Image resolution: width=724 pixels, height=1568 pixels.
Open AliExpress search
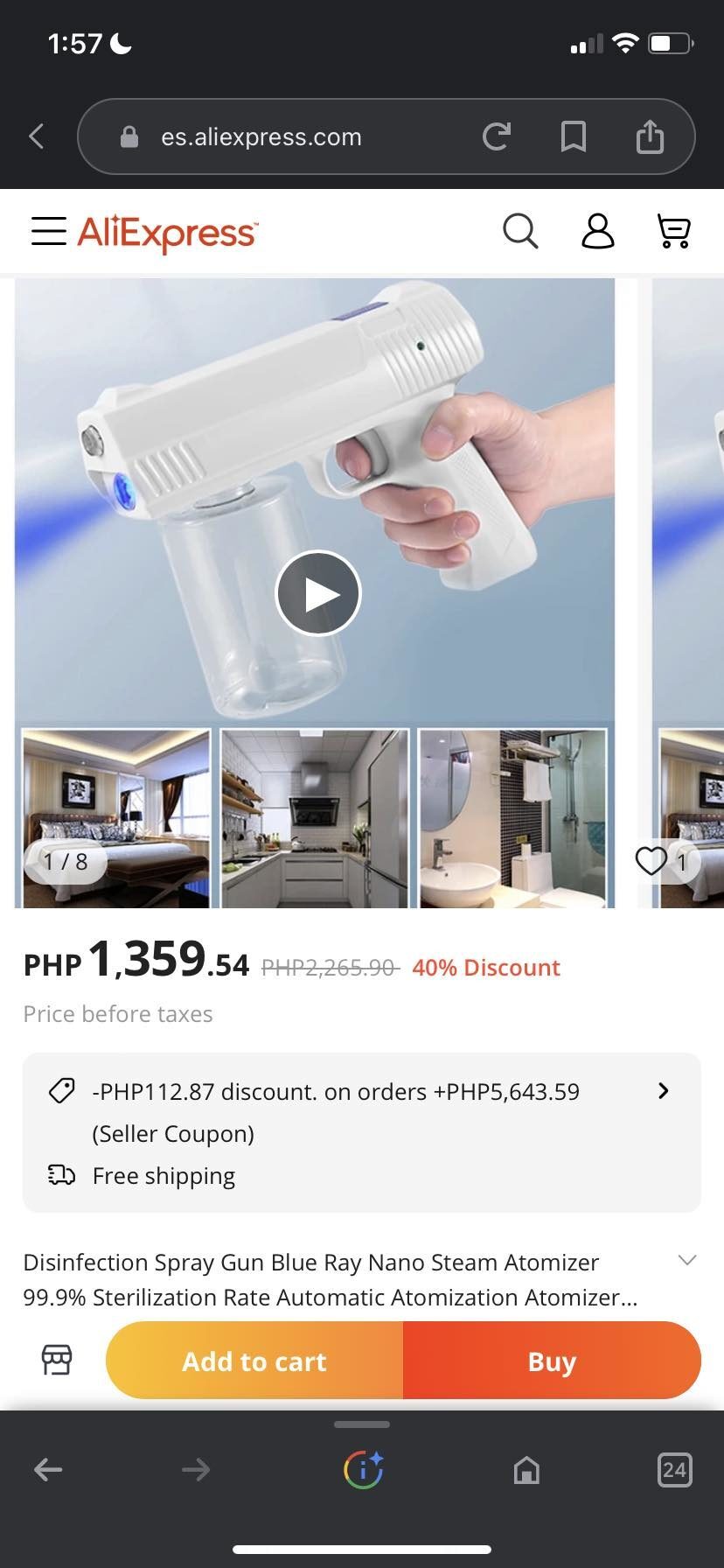[x=520, y=232]
